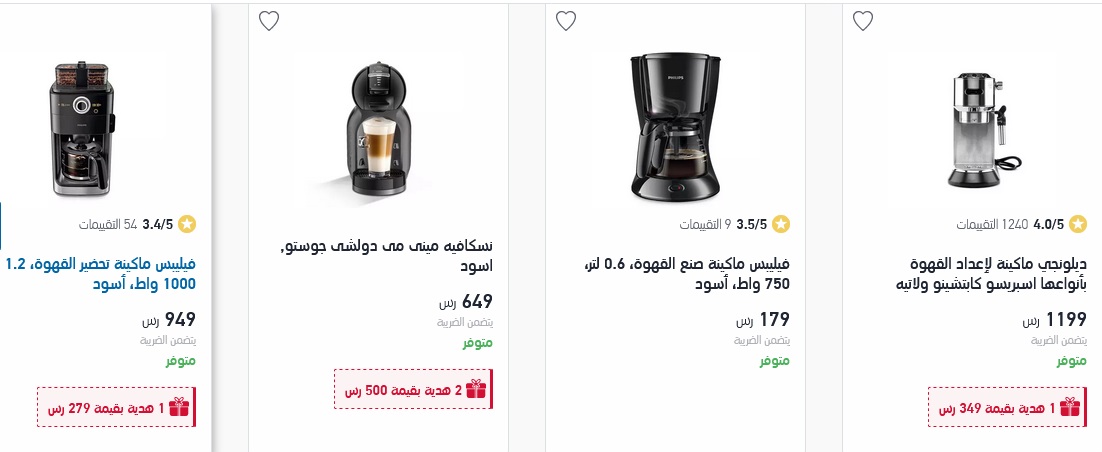Open the Philips 750 watt coffee maker

click(x=687, y=274)
